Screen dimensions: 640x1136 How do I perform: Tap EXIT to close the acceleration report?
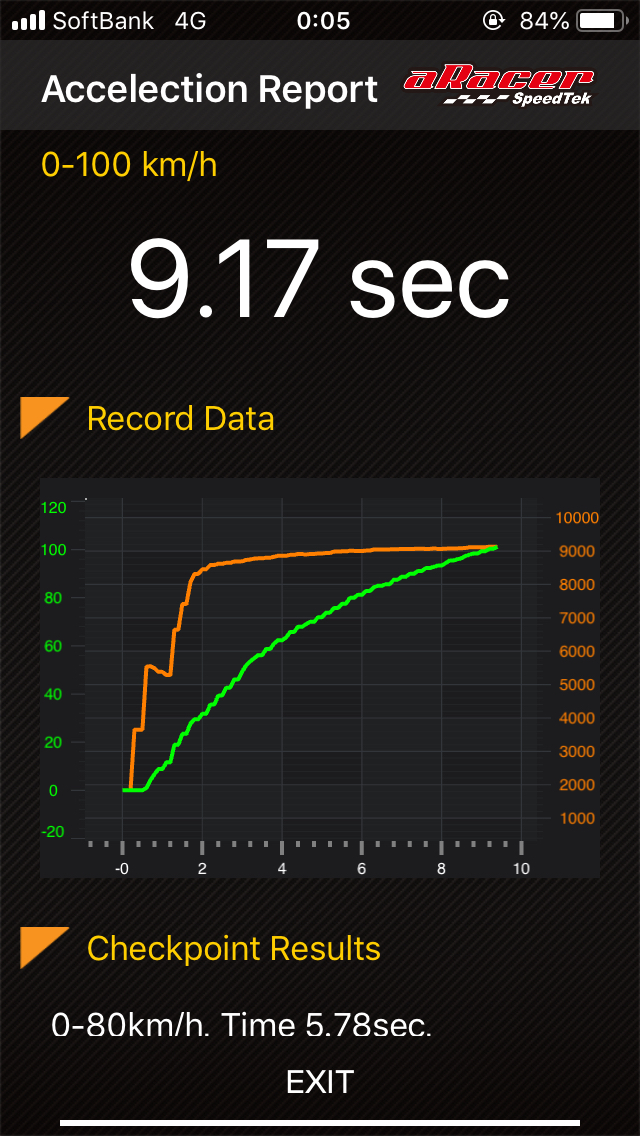pyautogui.click(x=320, y=1082)
